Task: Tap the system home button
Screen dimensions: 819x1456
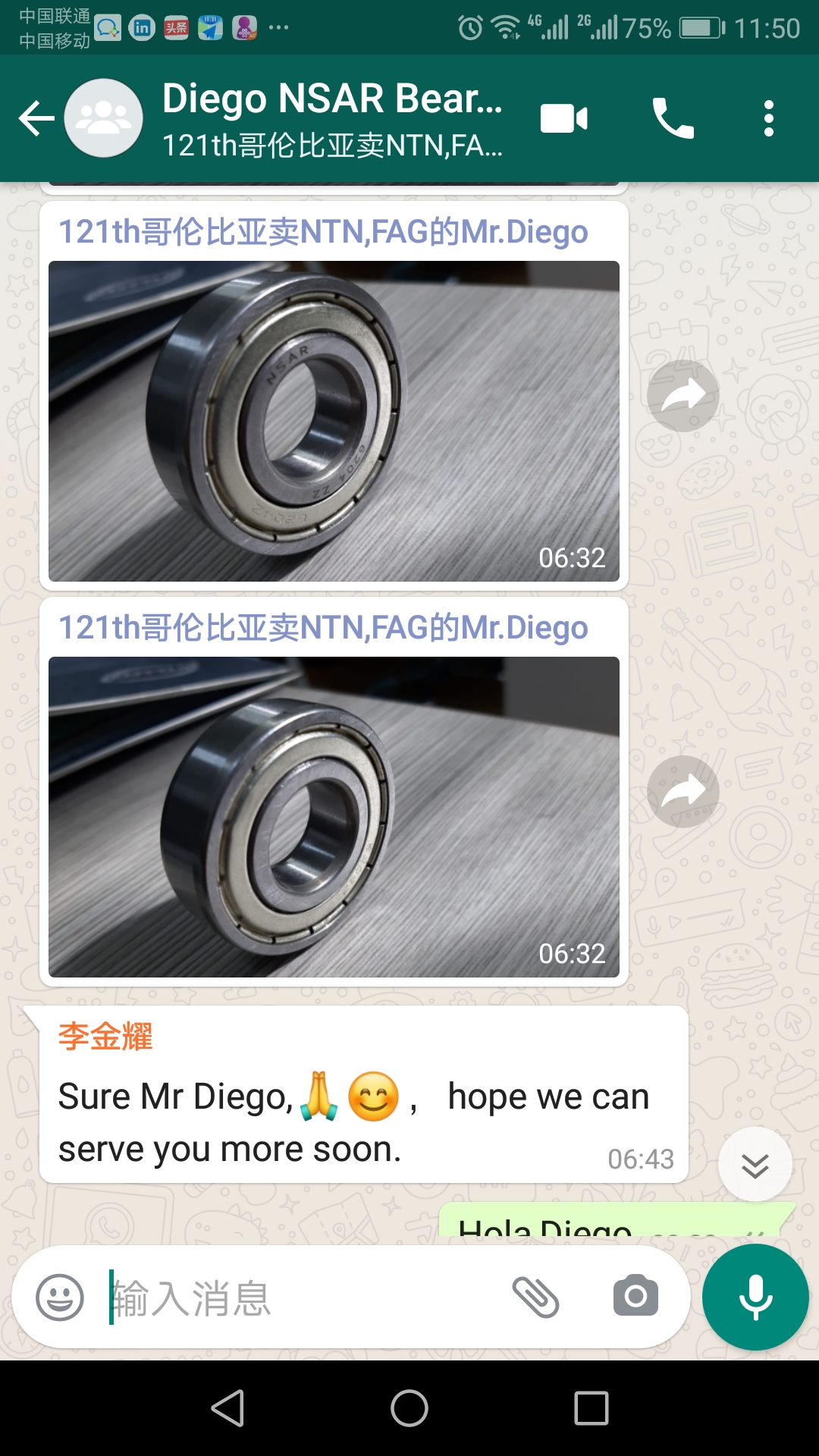Action: (x=409, y=1408)
